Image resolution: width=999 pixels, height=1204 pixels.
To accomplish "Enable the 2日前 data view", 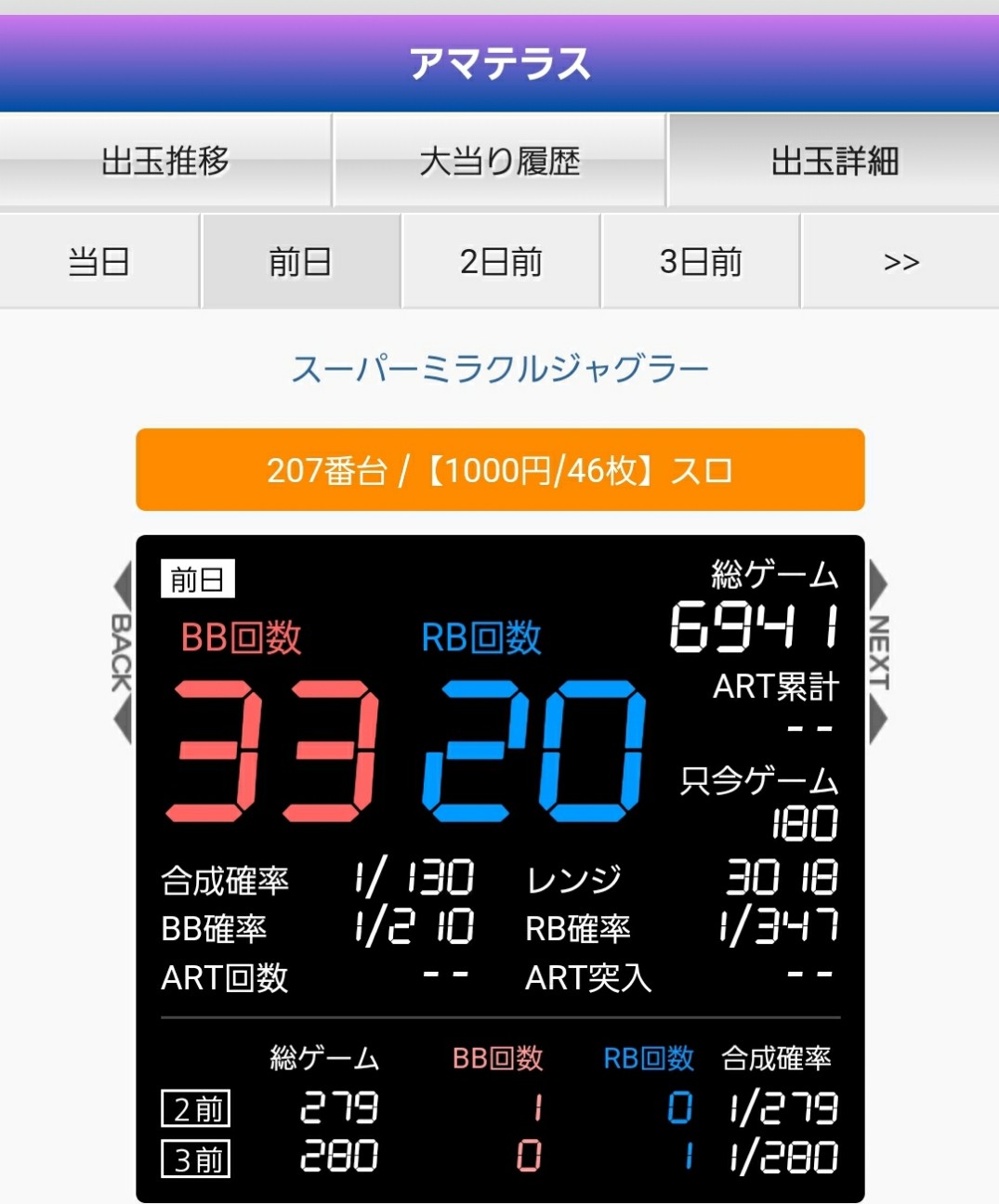I will (499, 261).
